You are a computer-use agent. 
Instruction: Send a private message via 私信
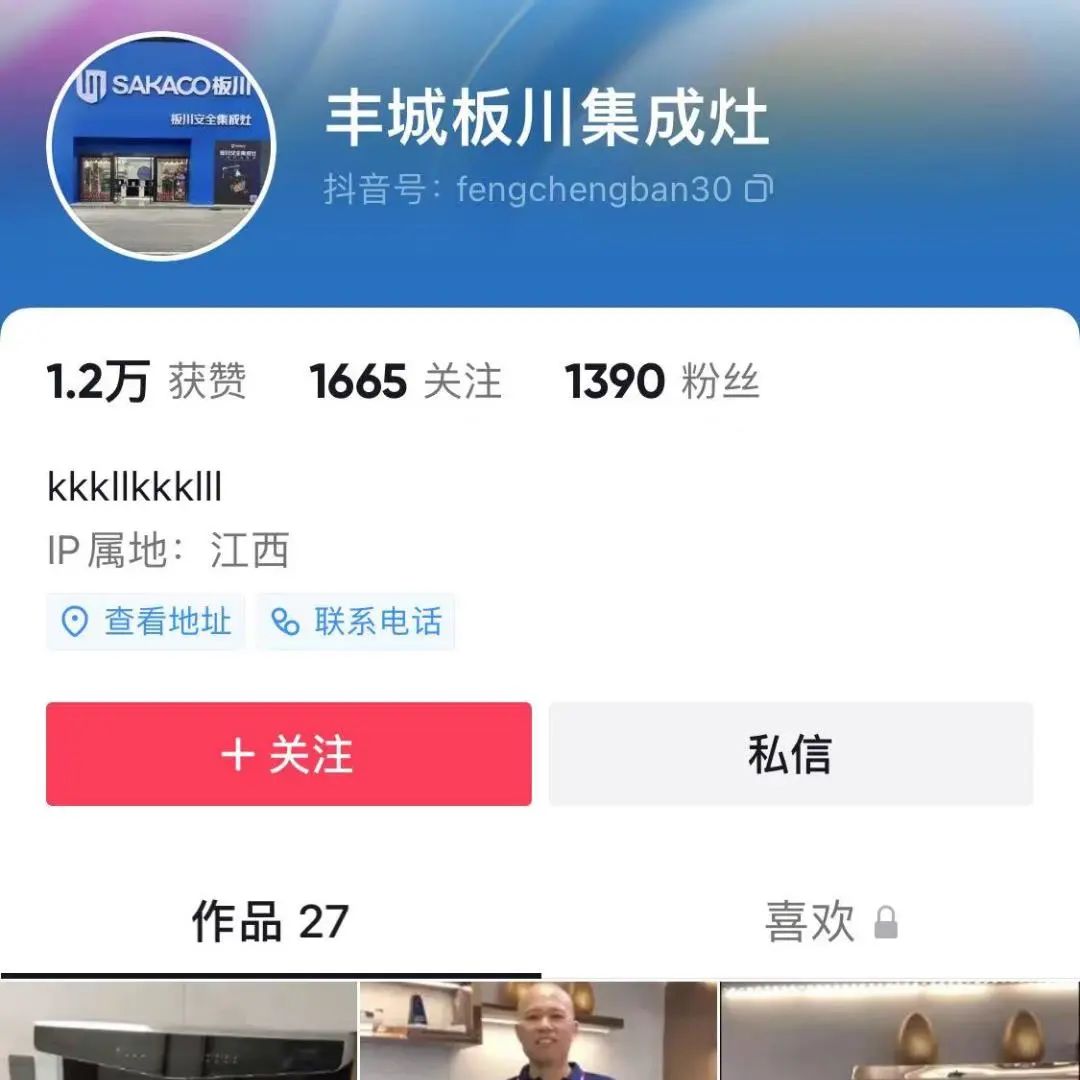tap(790, 754)
